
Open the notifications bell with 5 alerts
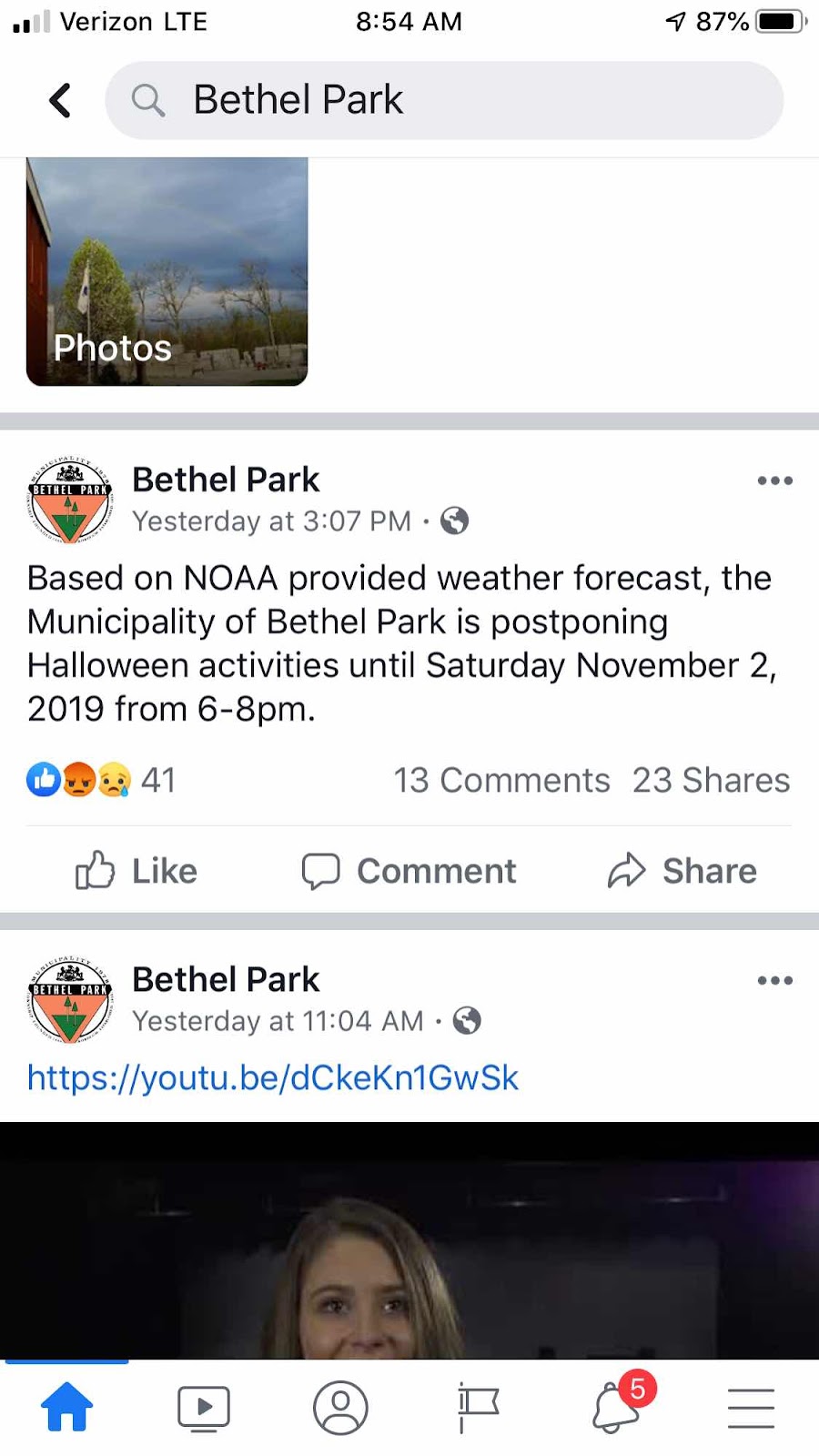point(616,1408)
